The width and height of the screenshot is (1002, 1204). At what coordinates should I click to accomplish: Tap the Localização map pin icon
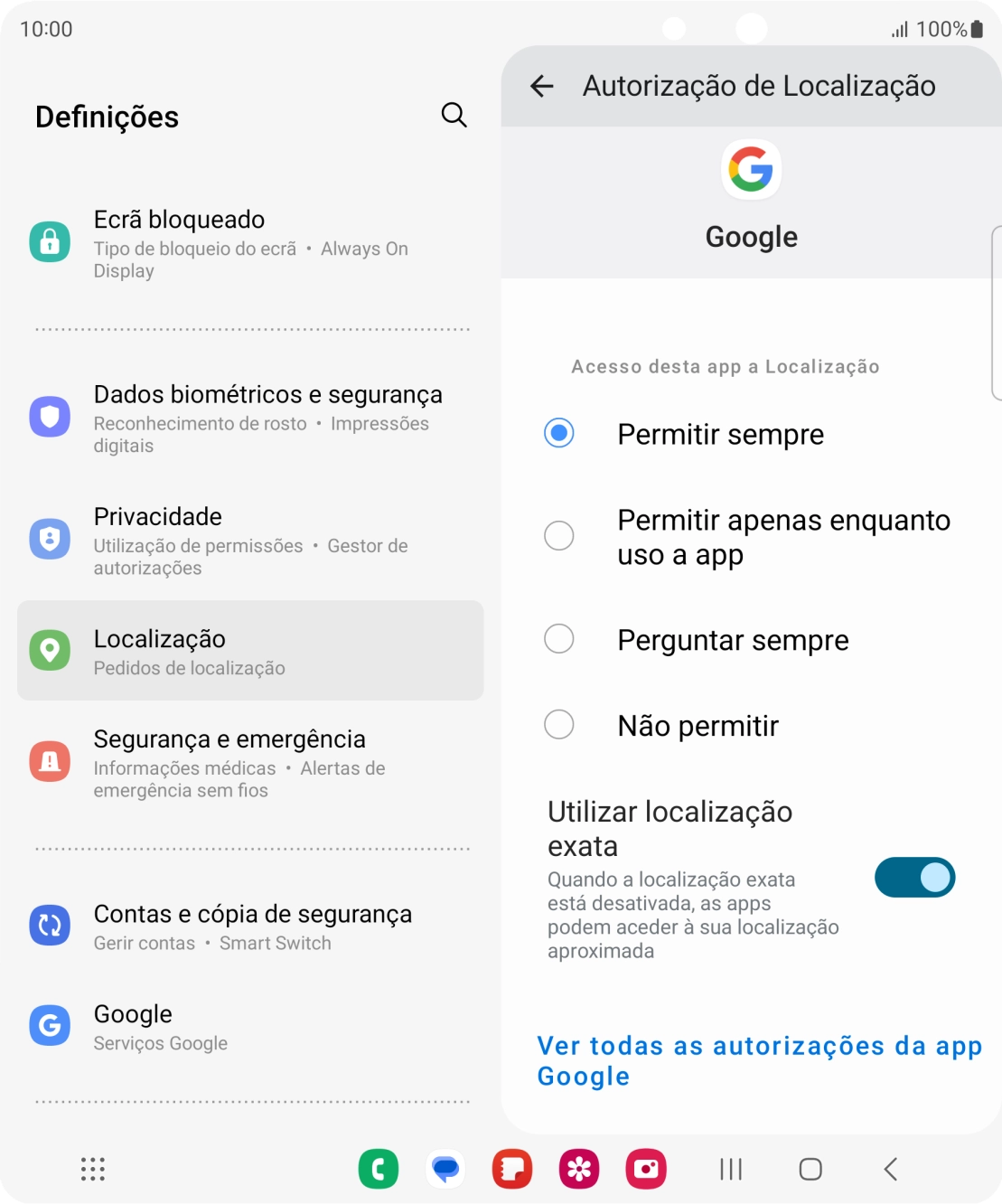pyautogui.click(x=50, y=649)
